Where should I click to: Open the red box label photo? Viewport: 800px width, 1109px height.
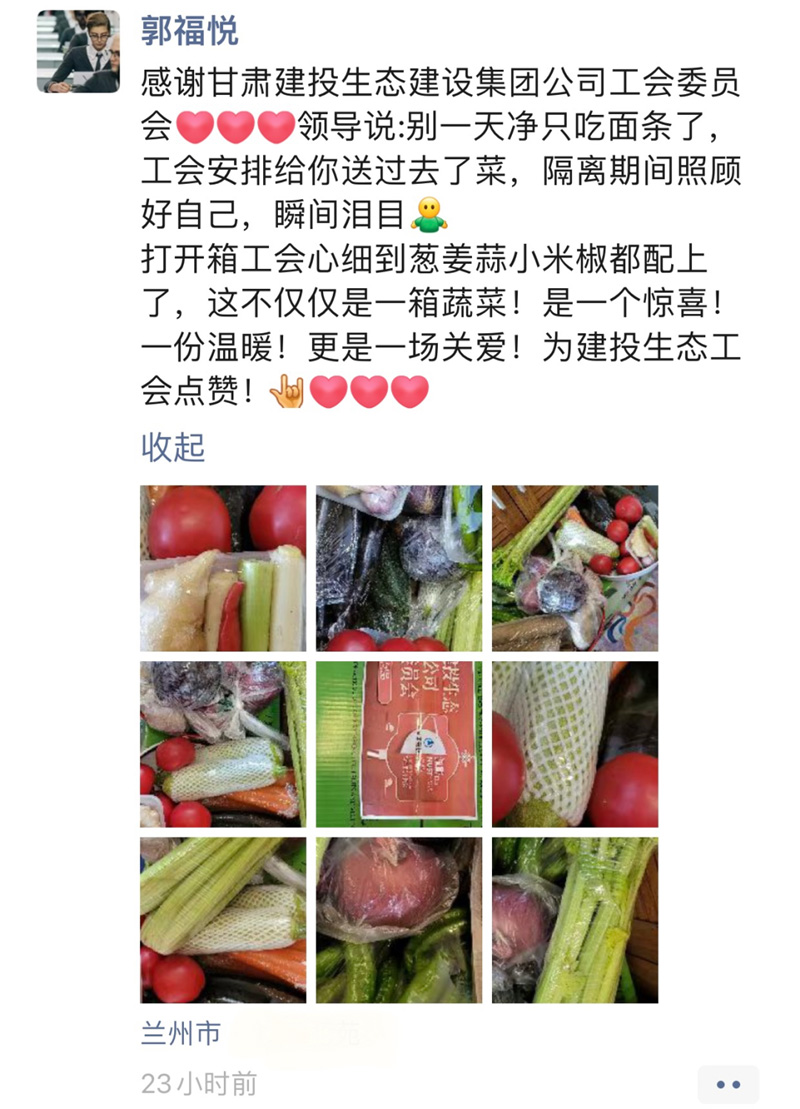[399, 744]
